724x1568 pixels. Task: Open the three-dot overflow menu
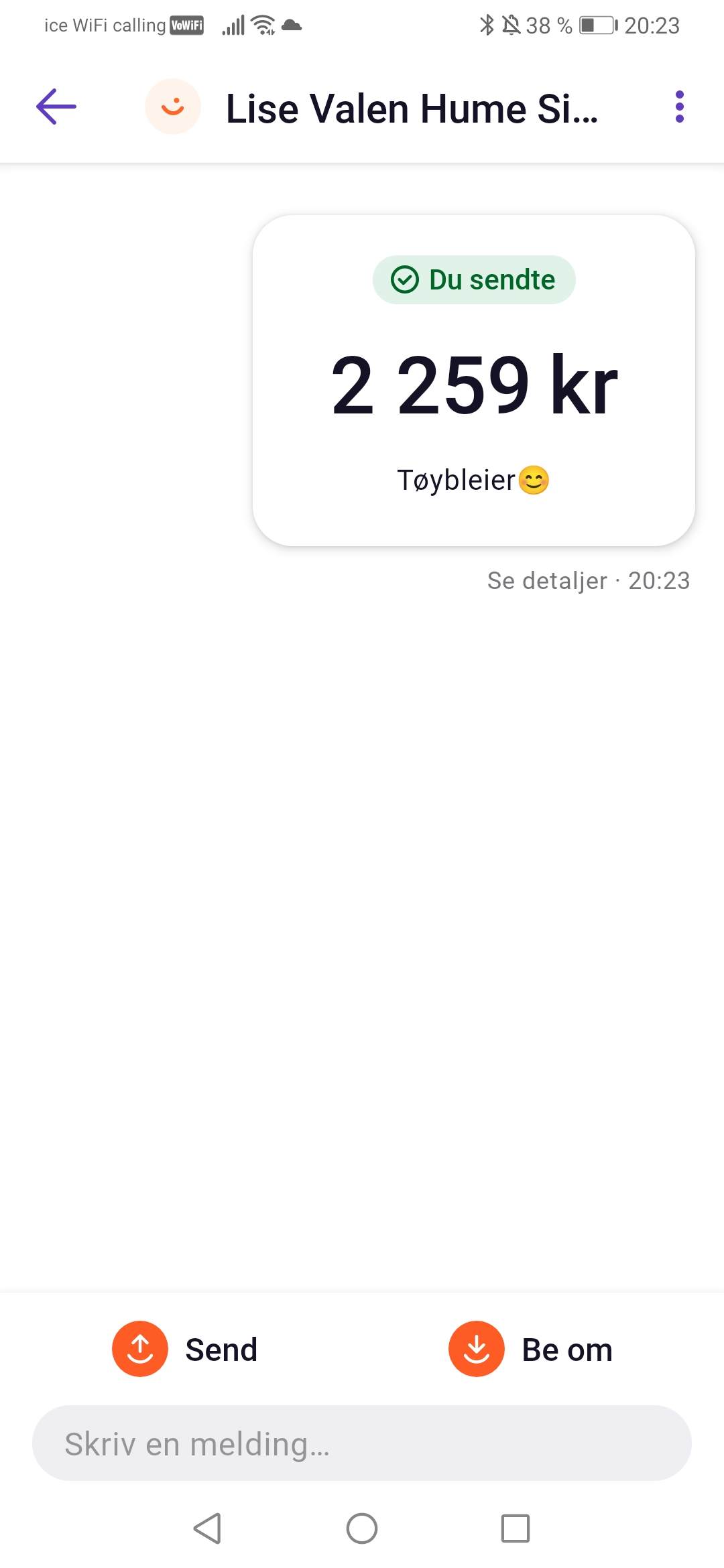680,107
